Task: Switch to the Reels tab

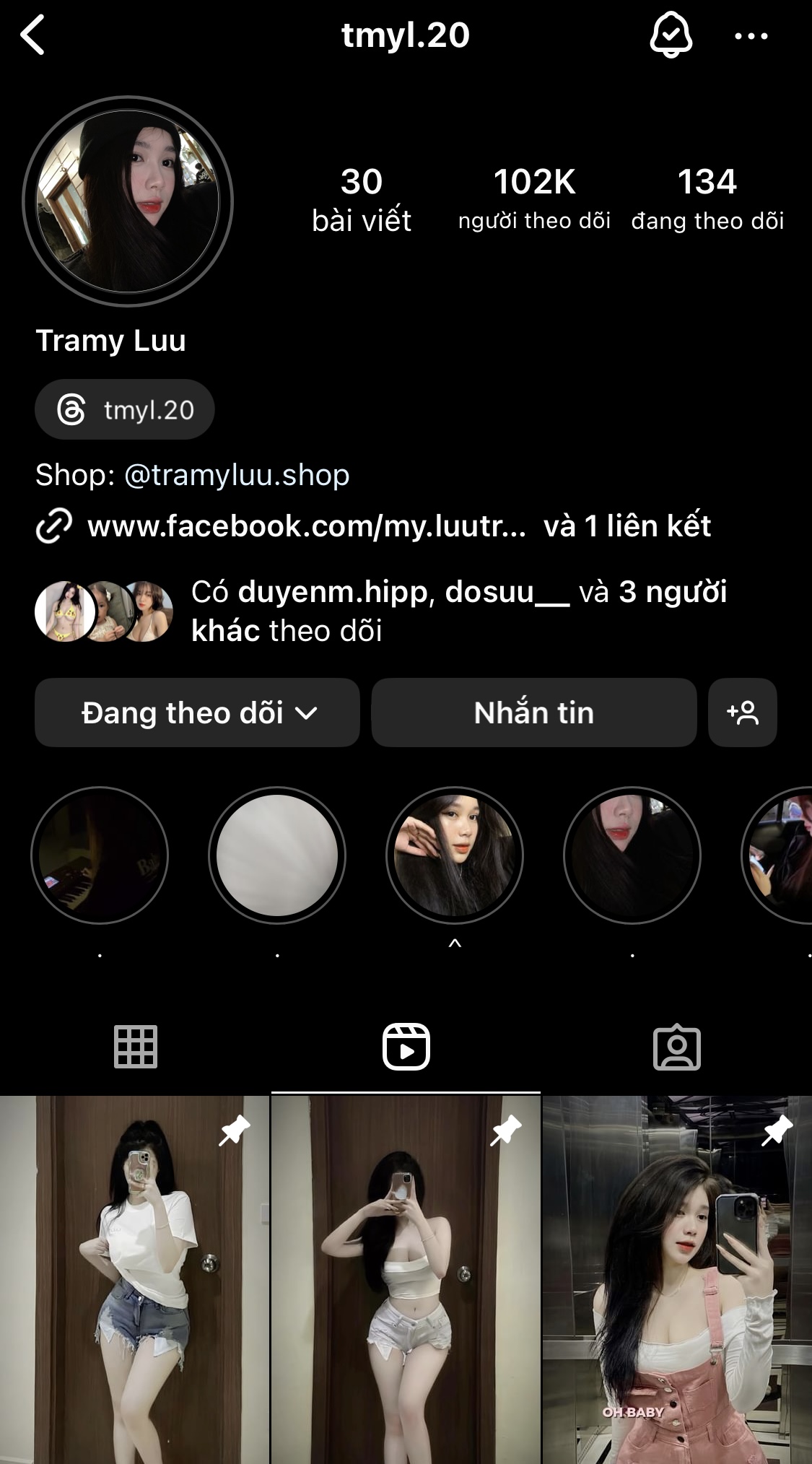Action: (406, 1047)
